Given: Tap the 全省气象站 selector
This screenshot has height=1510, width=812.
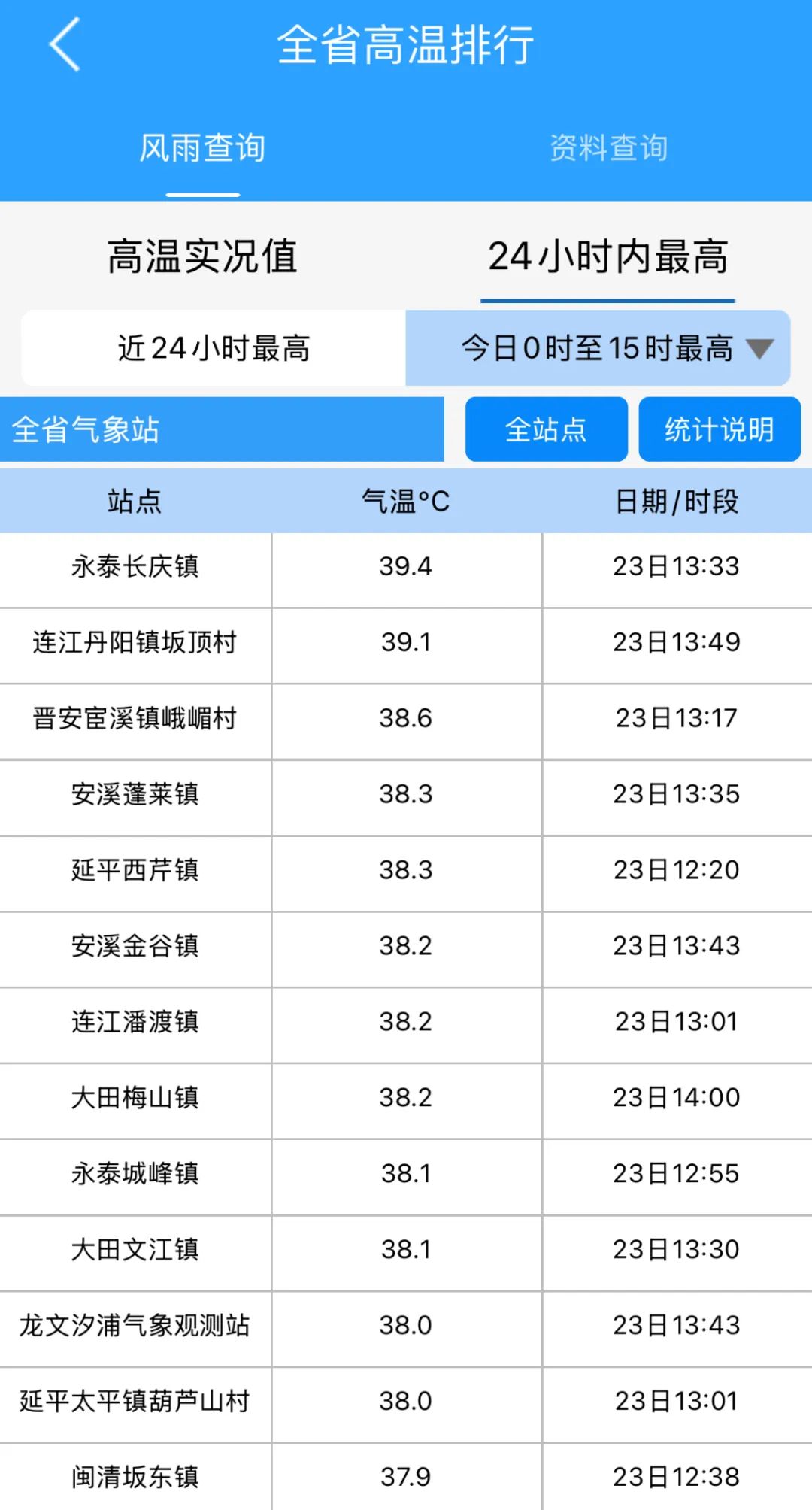Looking at the screenshot, I should [x=222, y=429].
